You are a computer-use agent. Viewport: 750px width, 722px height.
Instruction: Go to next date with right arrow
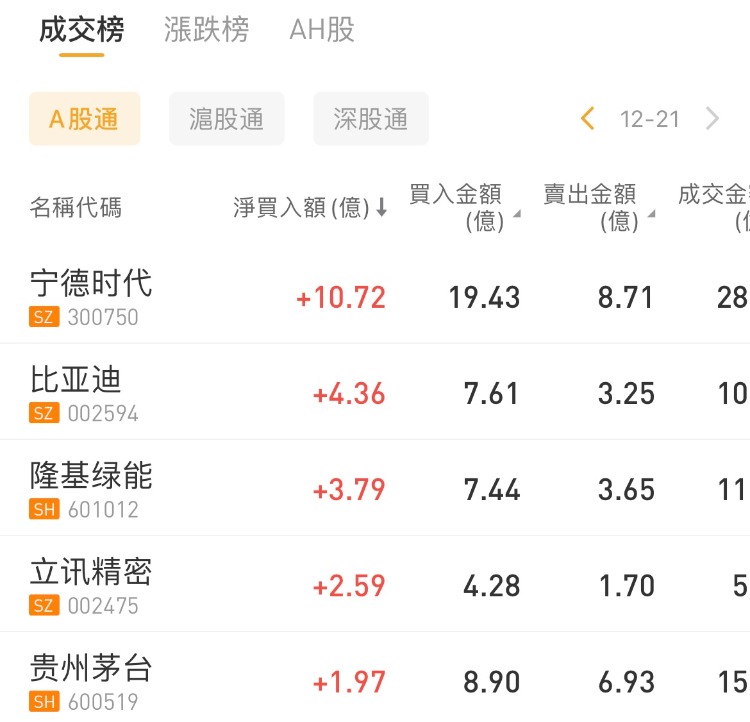[x=712, y=119]
